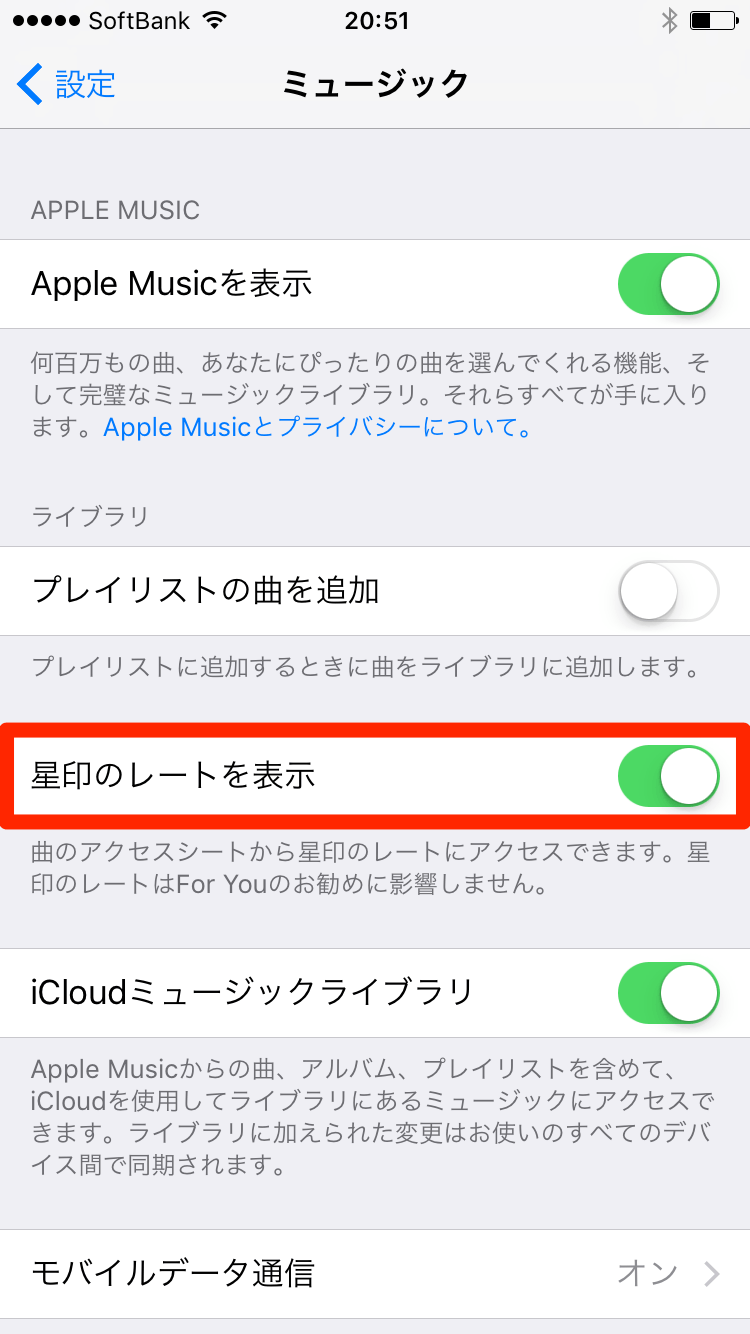Tap the clock showing 20:51
Viewport: 750px width, 1334px height.
pyautogui.click(x=377, y=20)
